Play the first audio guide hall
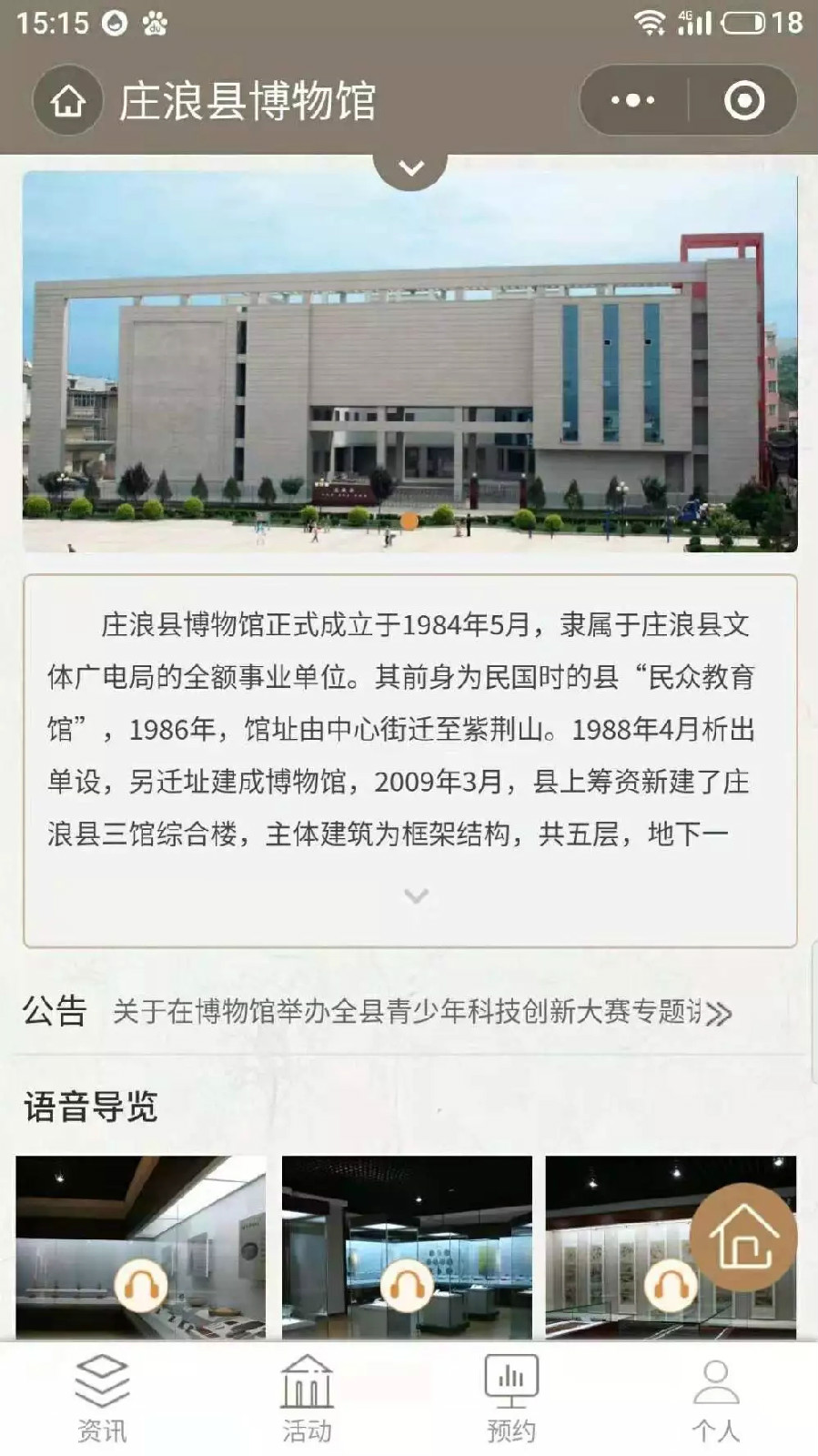This screenshot has width=818, height=1456. pyautogui.click(x=141, y=1285)
